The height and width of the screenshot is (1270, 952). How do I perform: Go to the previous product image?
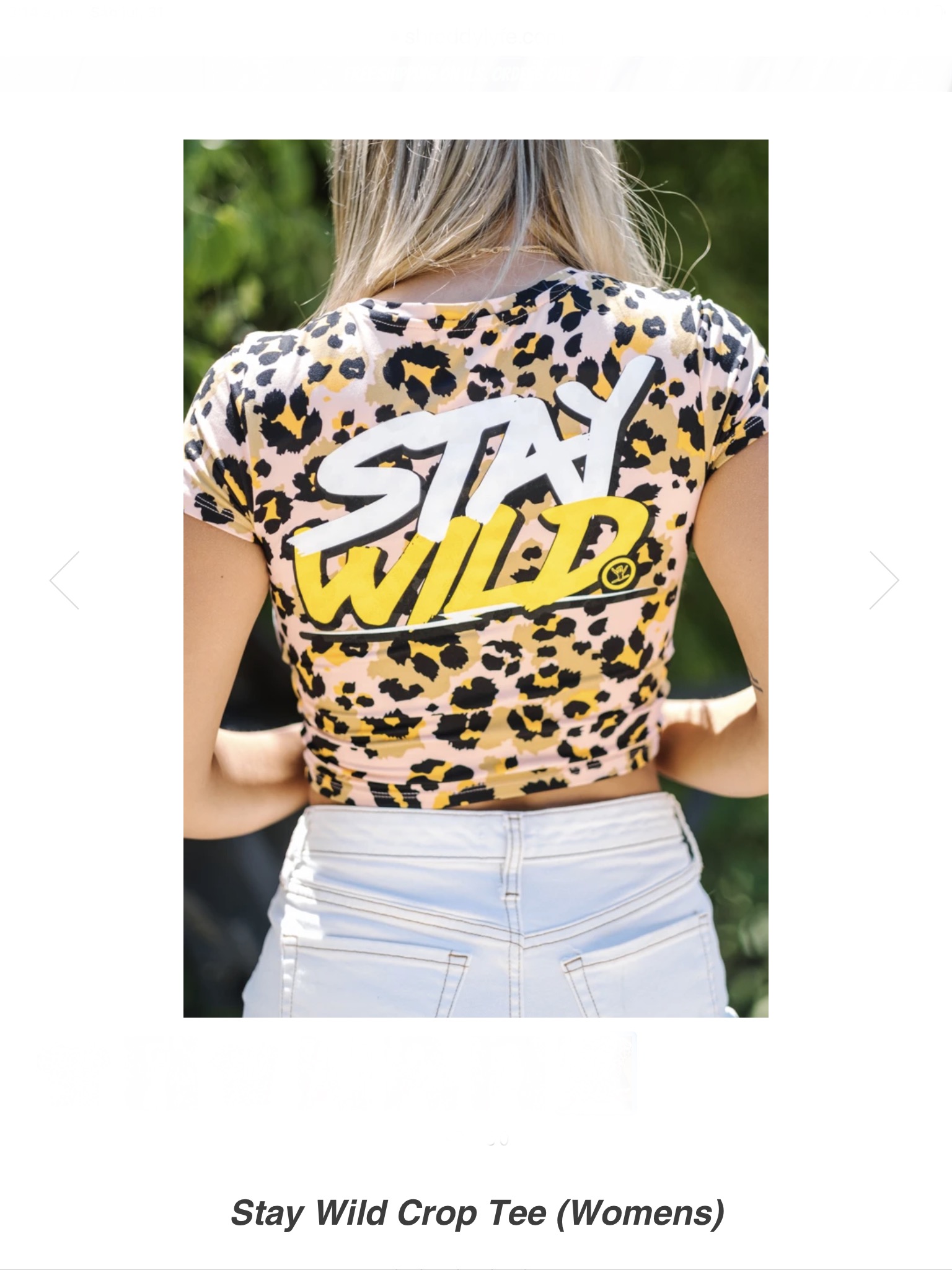pyautogui.click(x=65, y=580)
